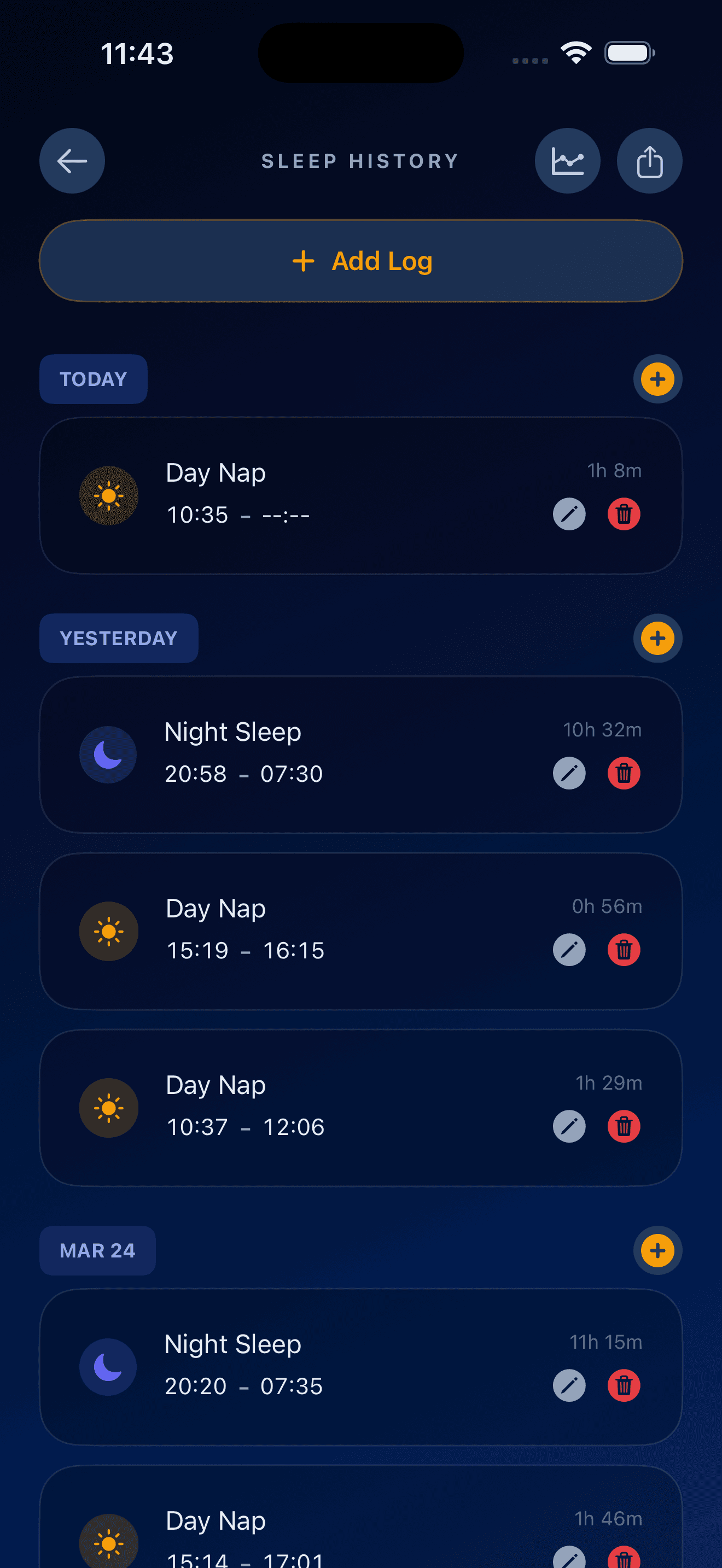
Task: Add a new log for Today via plus button
Action: click(657, 379)
